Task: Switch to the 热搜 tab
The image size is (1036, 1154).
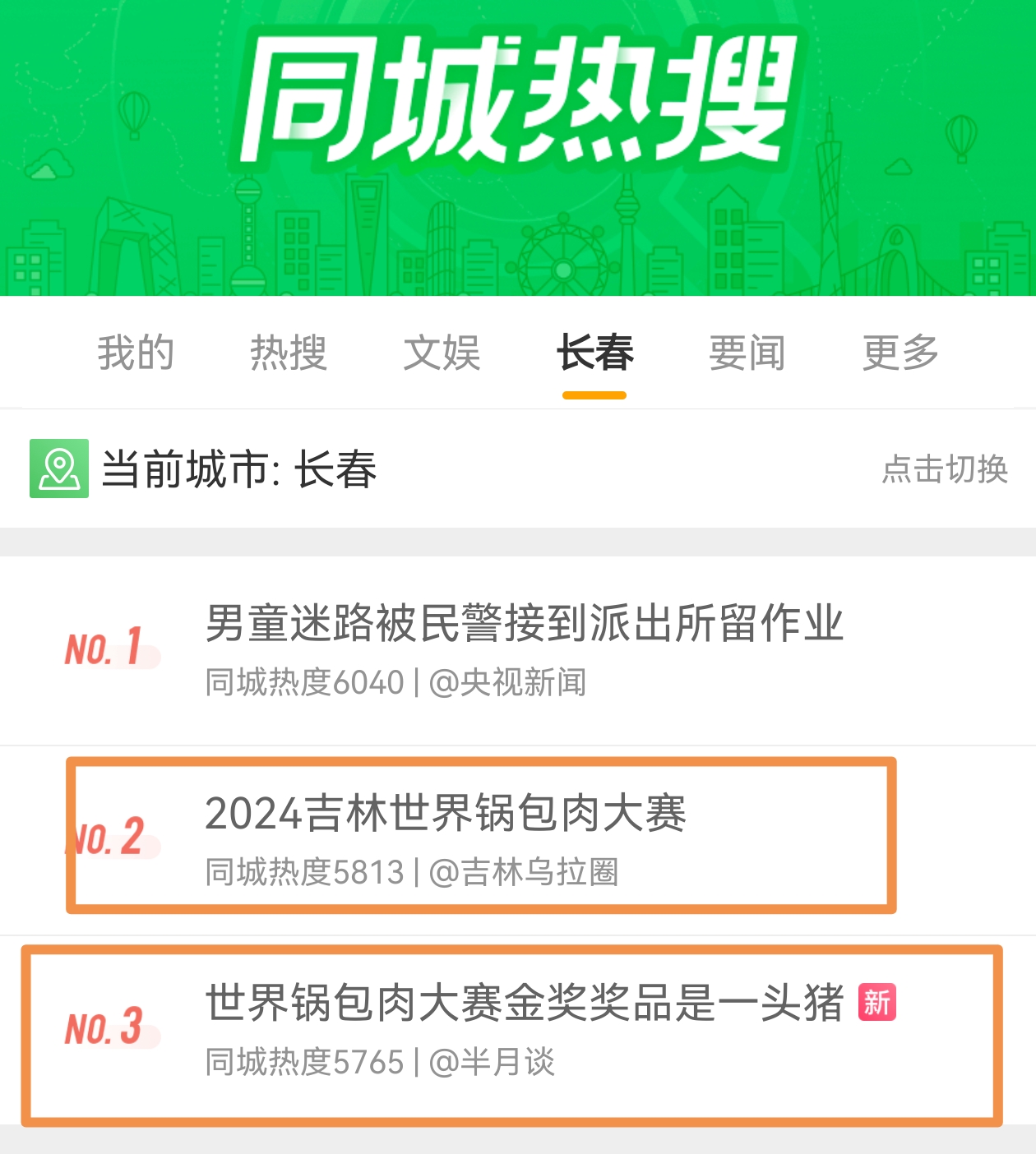Action: click(x=289, y=353)
